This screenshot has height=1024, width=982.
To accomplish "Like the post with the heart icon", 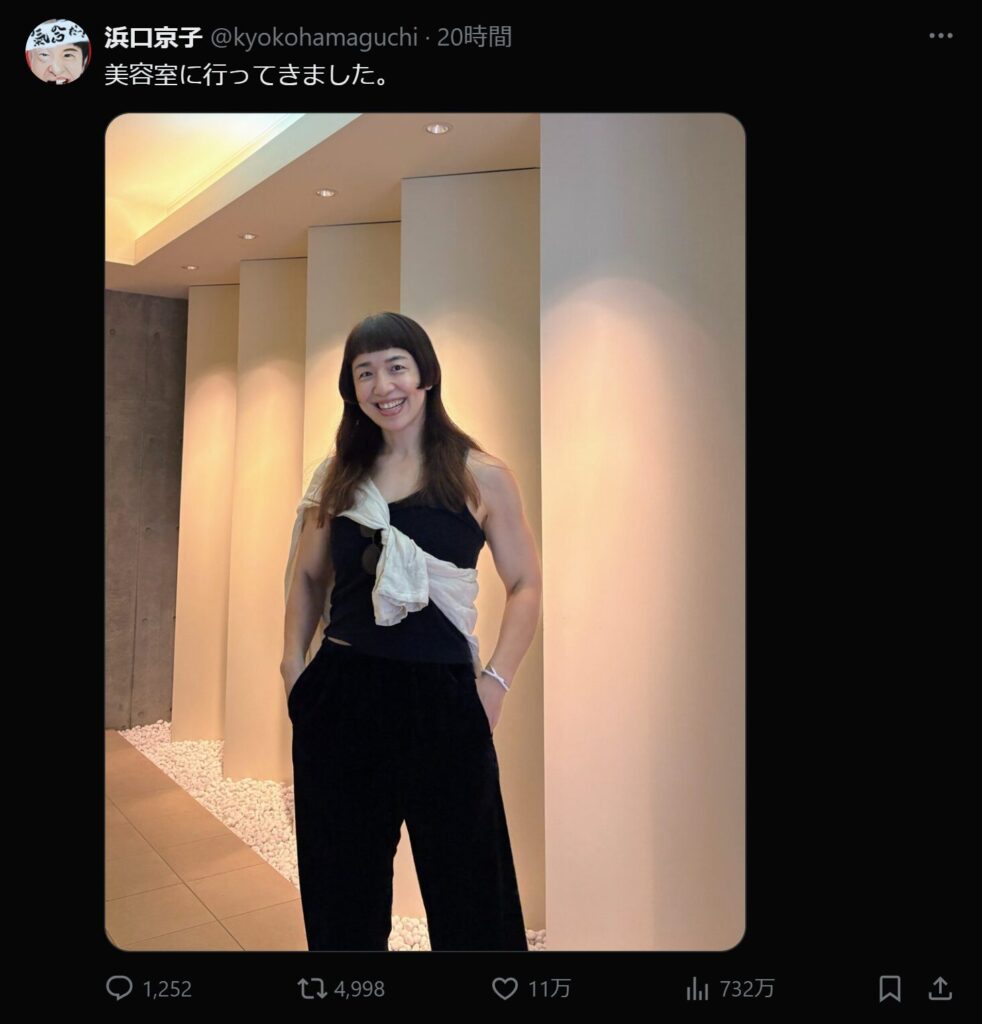I will [x=505, y=988].
